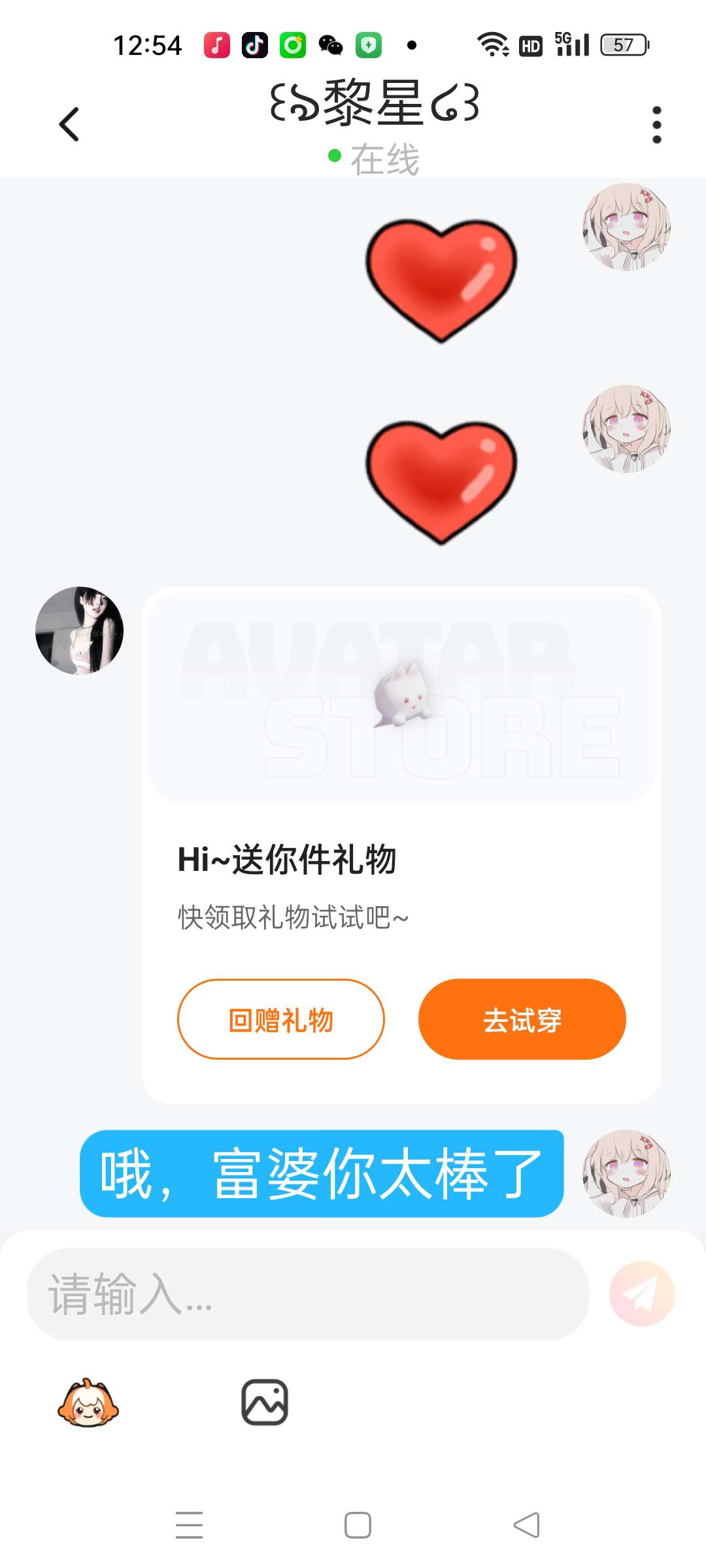Tap the 回赠礼物 button
This screenshot has height=1568, width=706.
(x=280, y=1019)
